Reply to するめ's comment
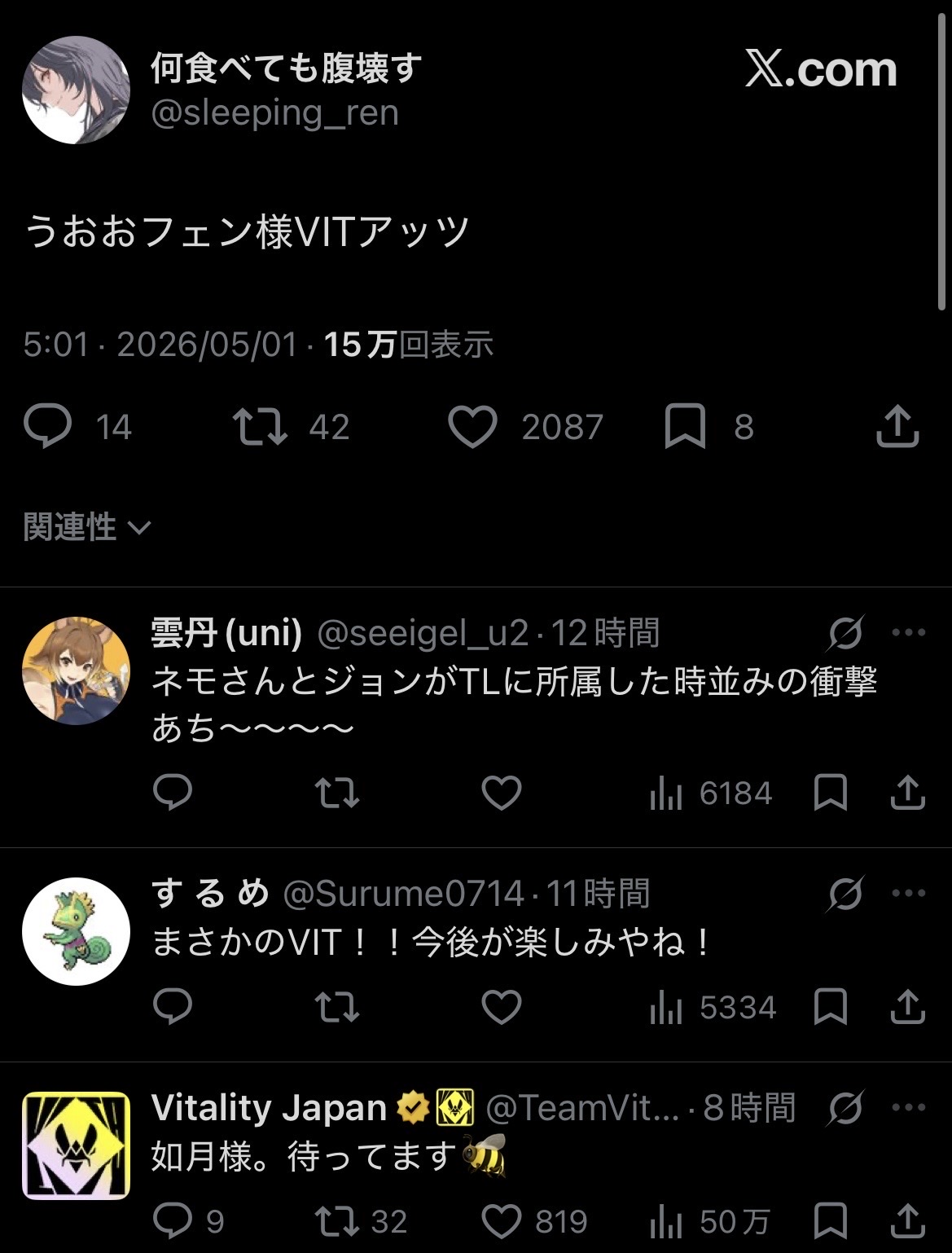The width and height of the screenshot is (952, 1253). (173, 1007)
